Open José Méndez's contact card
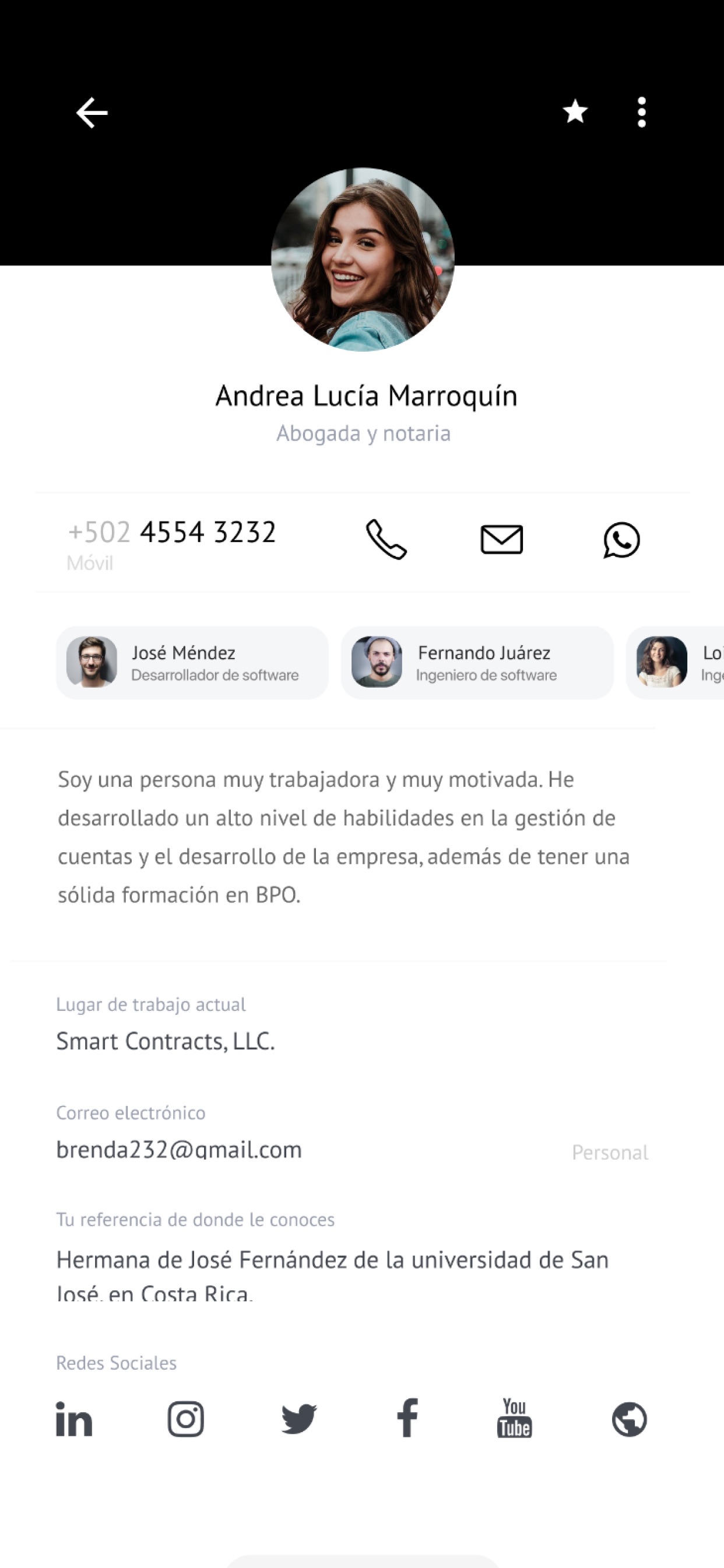 [192, 663]
